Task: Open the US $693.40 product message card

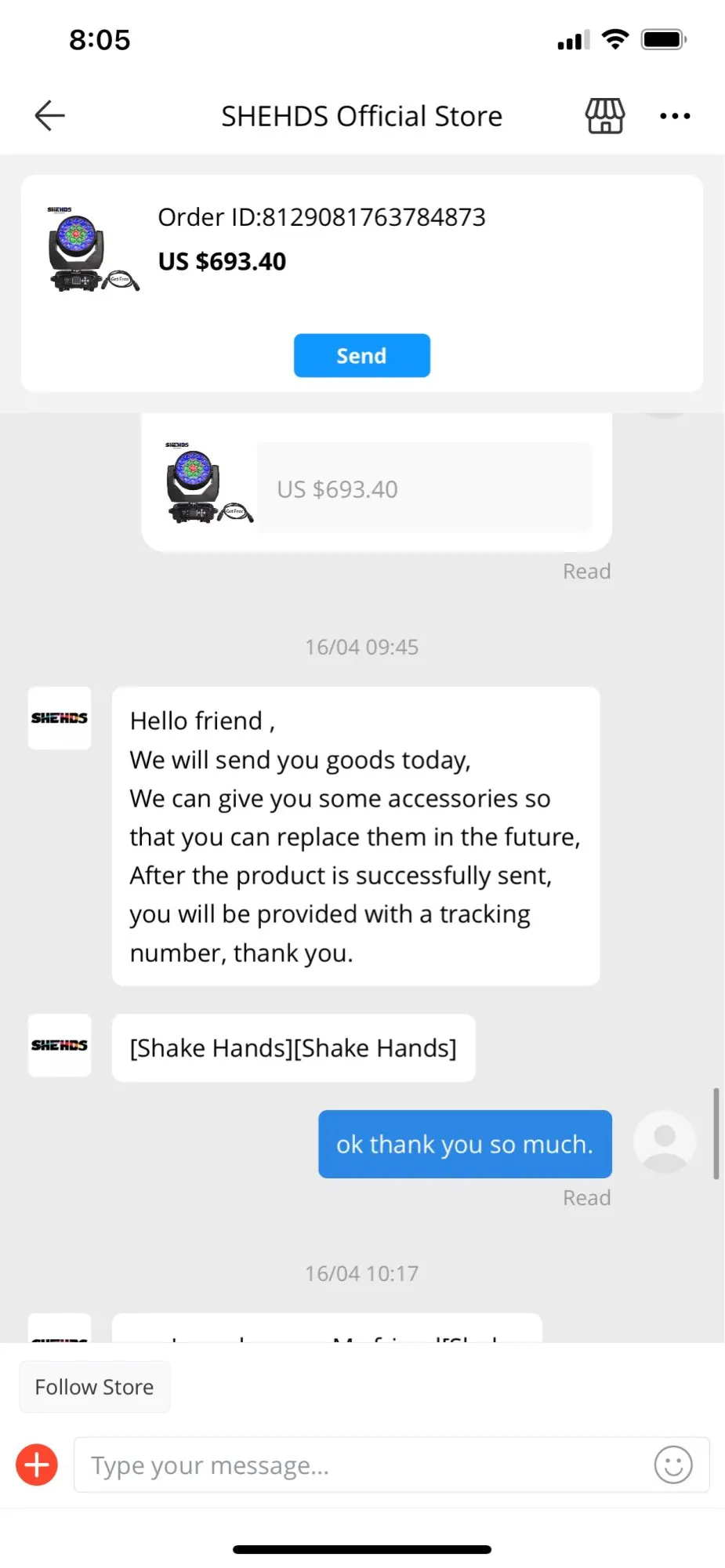Action: click(x=376, y=488)
